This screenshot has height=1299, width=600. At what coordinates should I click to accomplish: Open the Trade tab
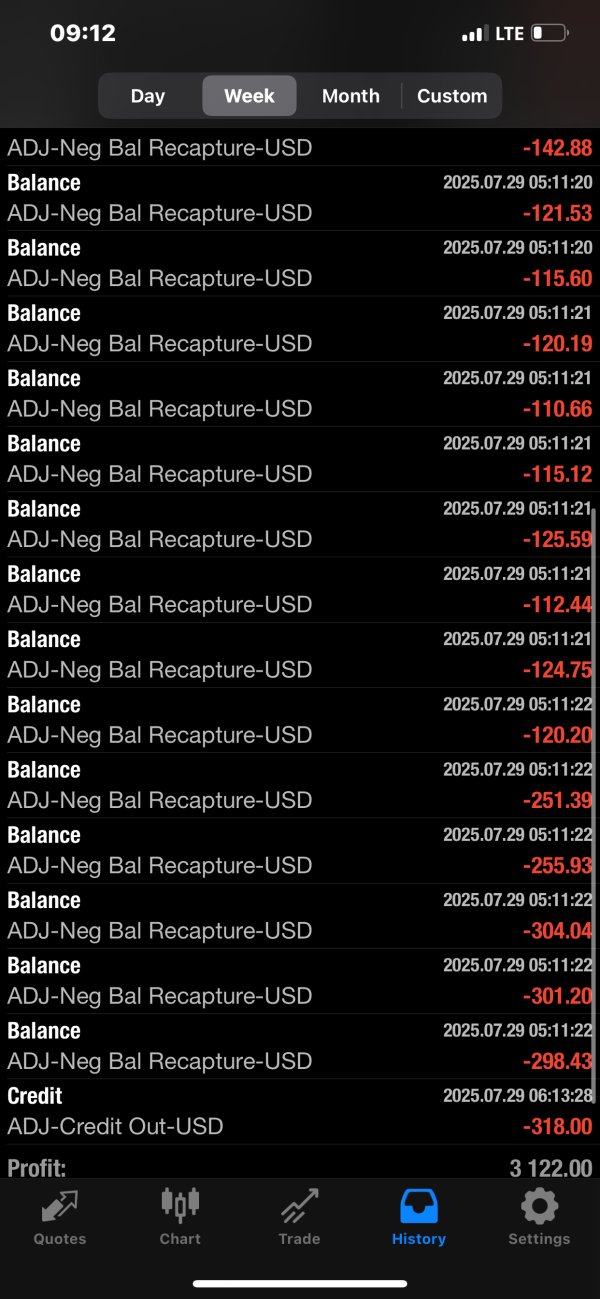pos(299,1216)
